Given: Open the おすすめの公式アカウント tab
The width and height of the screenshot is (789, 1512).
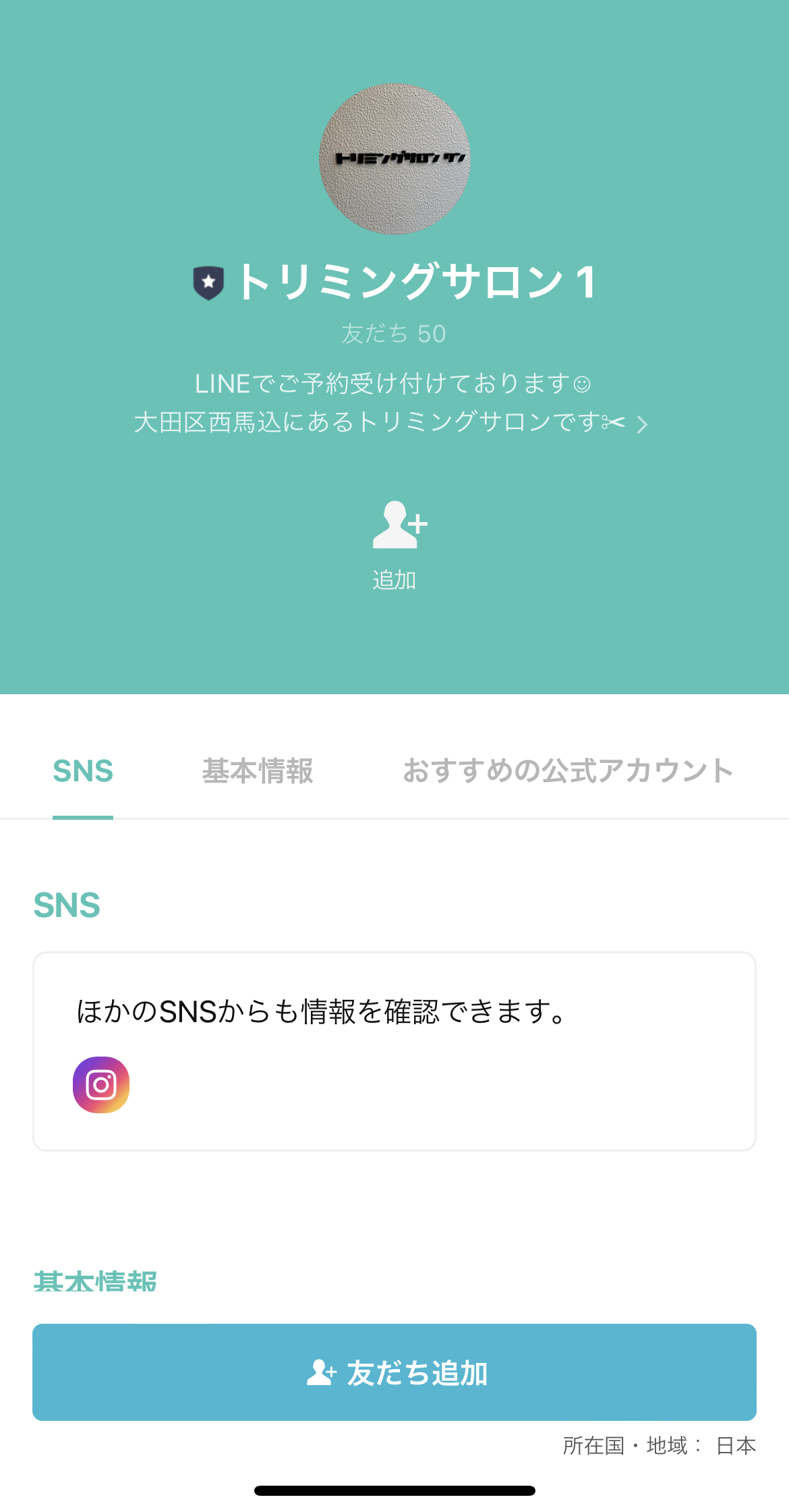Looking at the screenshot, I should (x=567, y=772).
